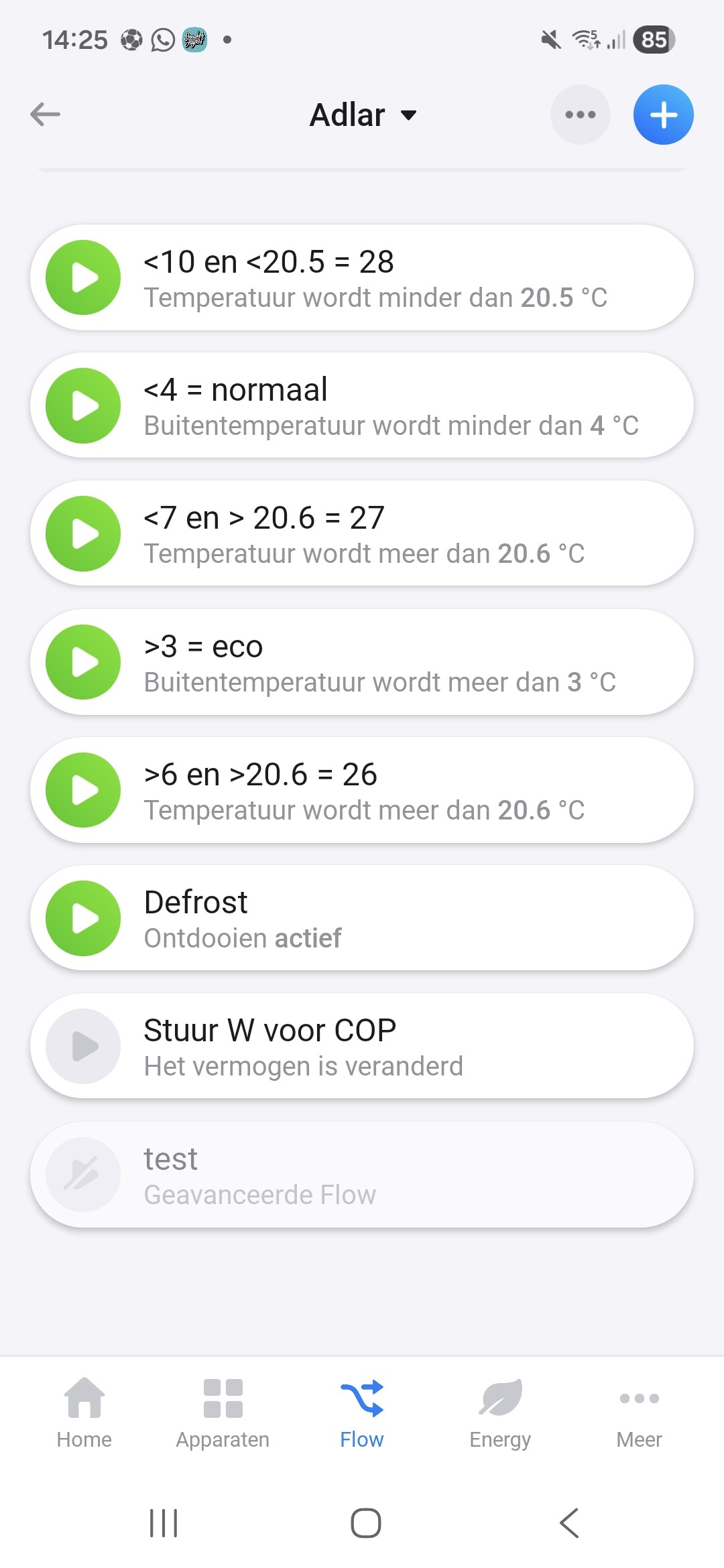The width and height of the screenshot is (724, 1568).
Task: Run the '<10 en <20.5 = 28' flow
Action: coord(83,277)
